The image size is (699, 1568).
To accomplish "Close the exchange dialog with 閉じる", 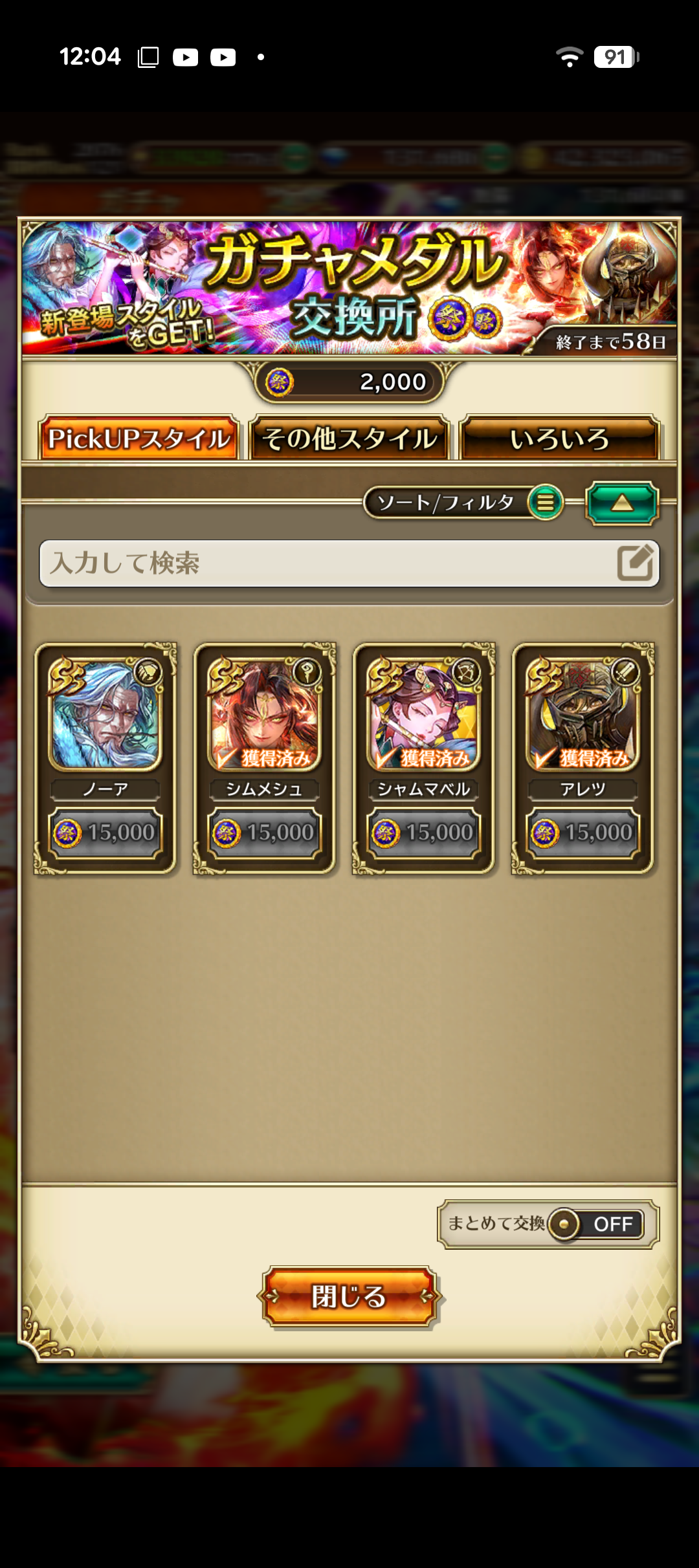I will coord(349,1296).
